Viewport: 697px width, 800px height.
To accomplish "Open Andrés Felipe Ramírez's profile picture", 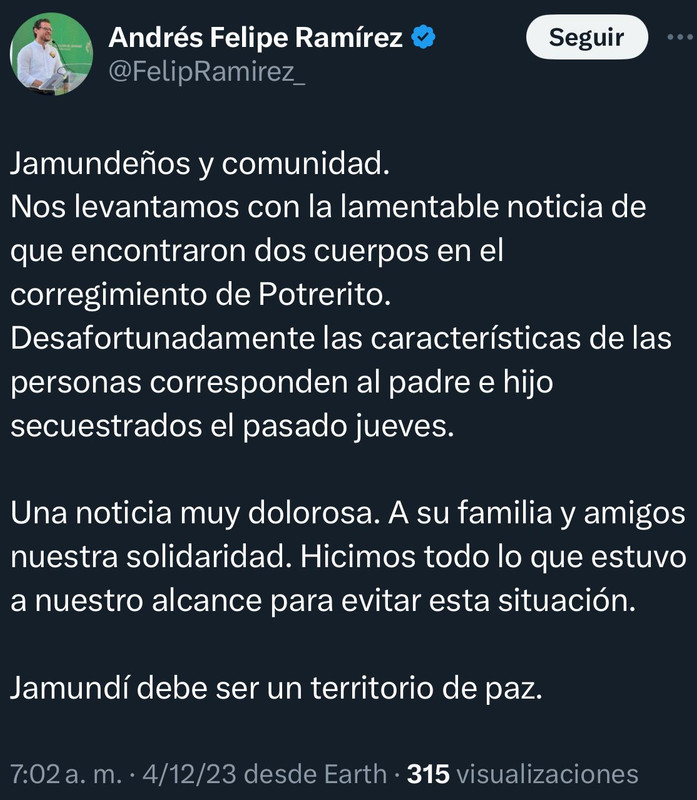I will (x=50, y=55).
